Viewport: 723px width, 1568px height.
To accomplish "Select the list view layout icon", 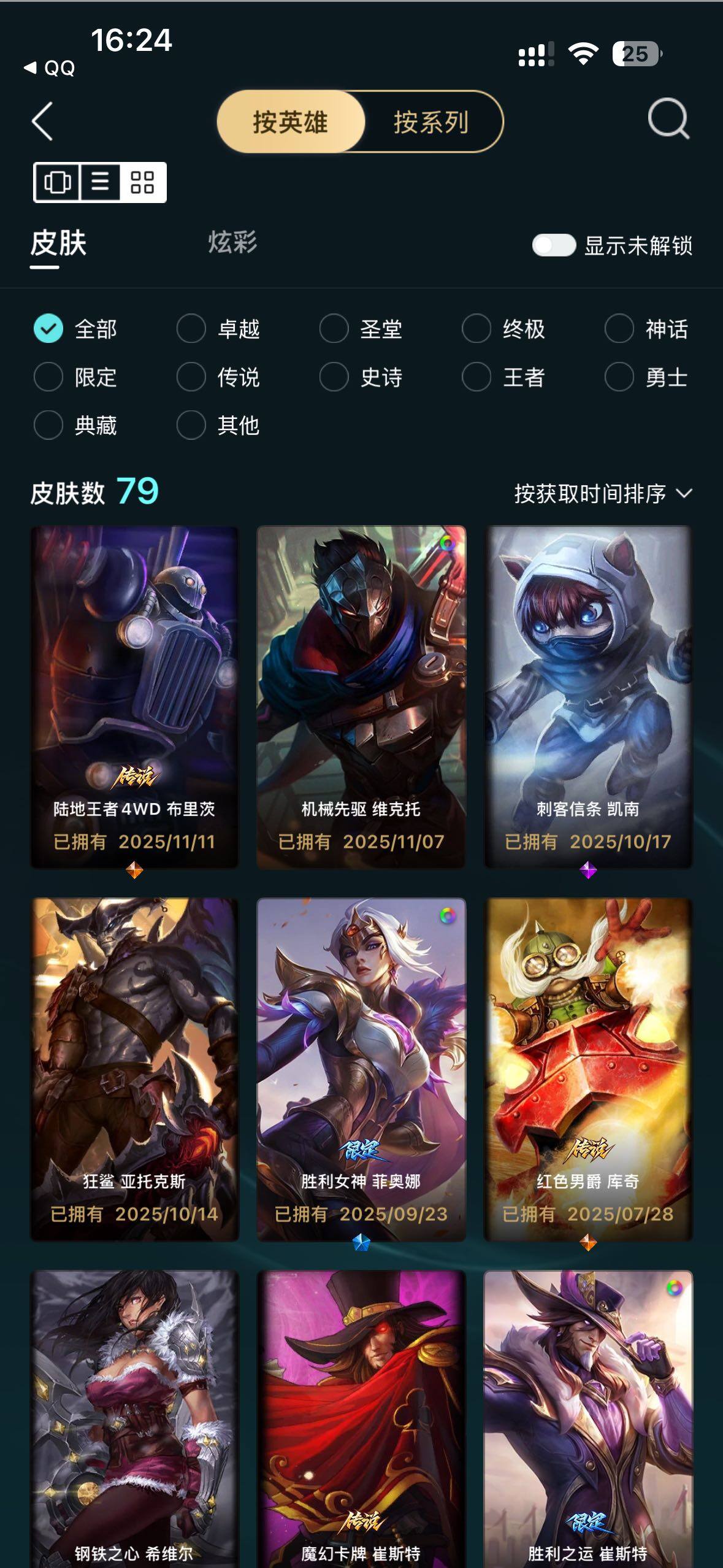I will 100,182.
